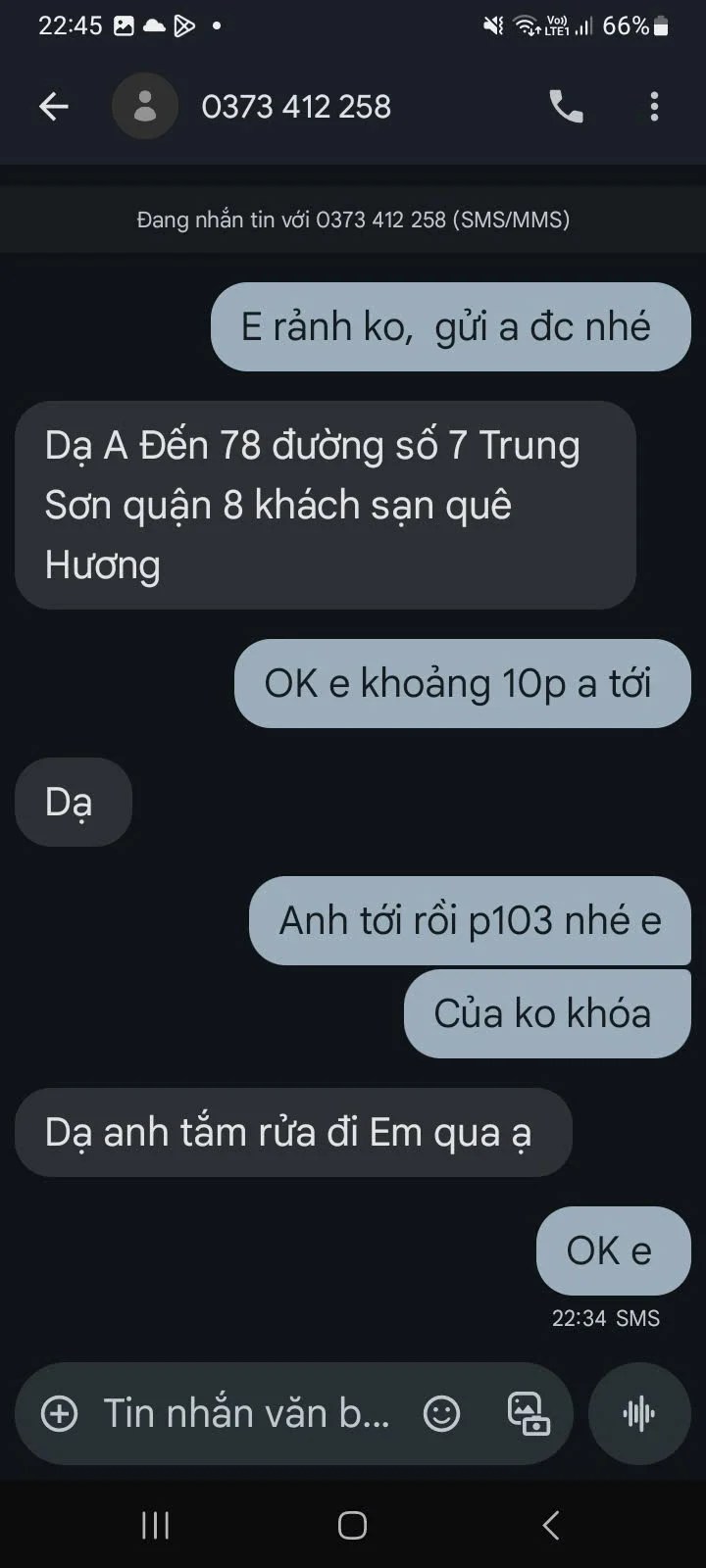Go back to the conversation list
The image size is (706, 1568).
click(54, 107)
